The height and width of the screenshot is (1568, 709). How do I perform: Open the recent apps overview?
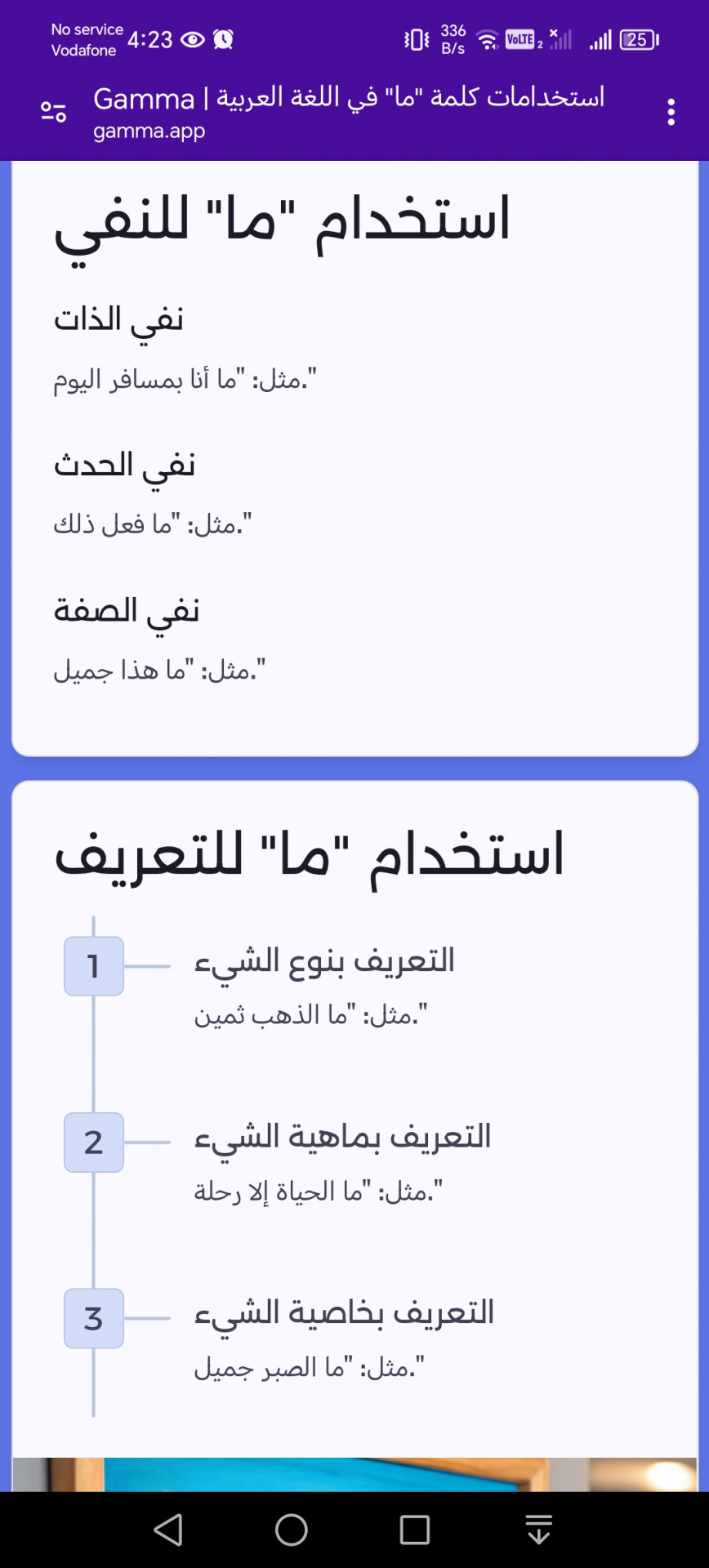(415, 1530)
